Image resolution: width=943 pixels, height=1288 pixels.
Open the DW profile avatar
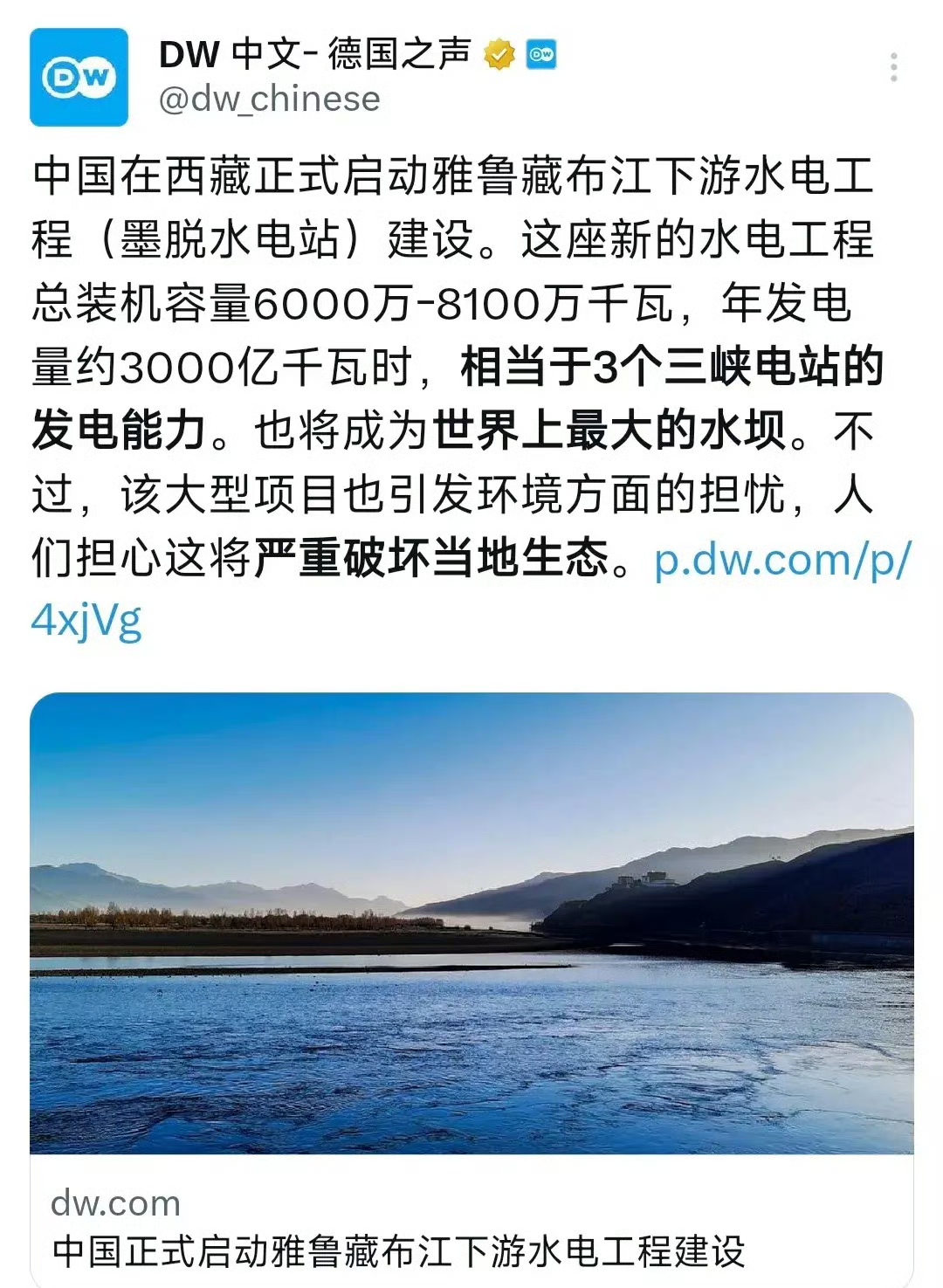(79, 78)
